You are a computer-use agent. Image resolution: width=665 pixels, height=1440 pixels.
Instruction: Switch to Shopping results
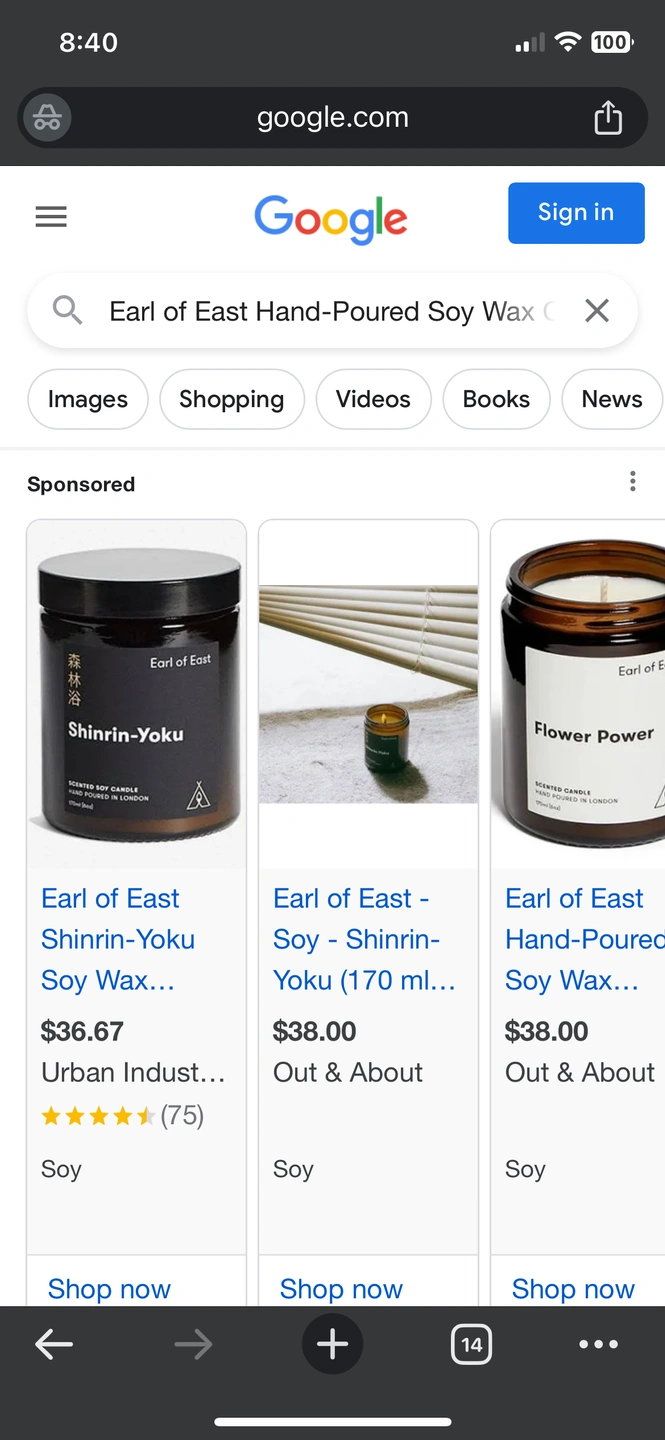[231, 399]
